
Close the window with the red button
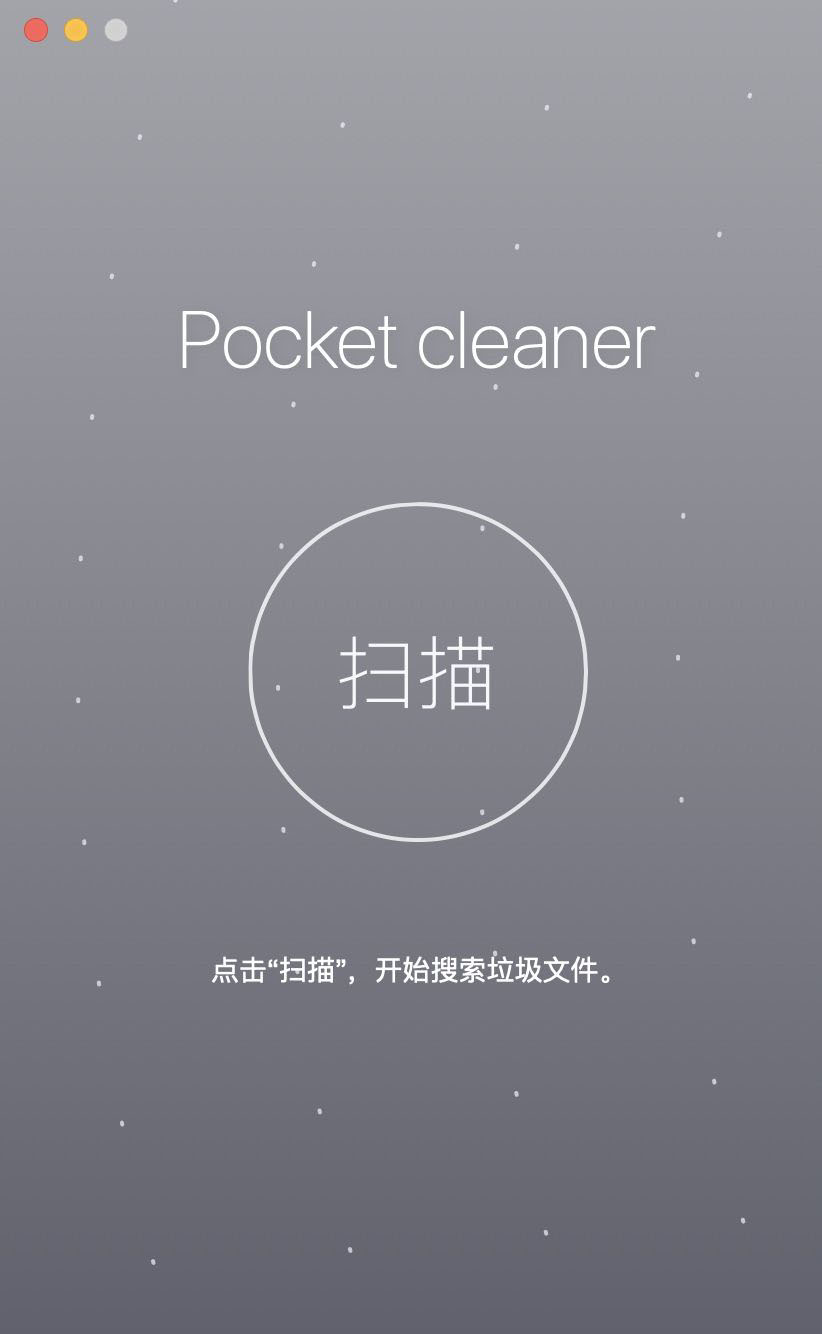click(x=36, y=30)
